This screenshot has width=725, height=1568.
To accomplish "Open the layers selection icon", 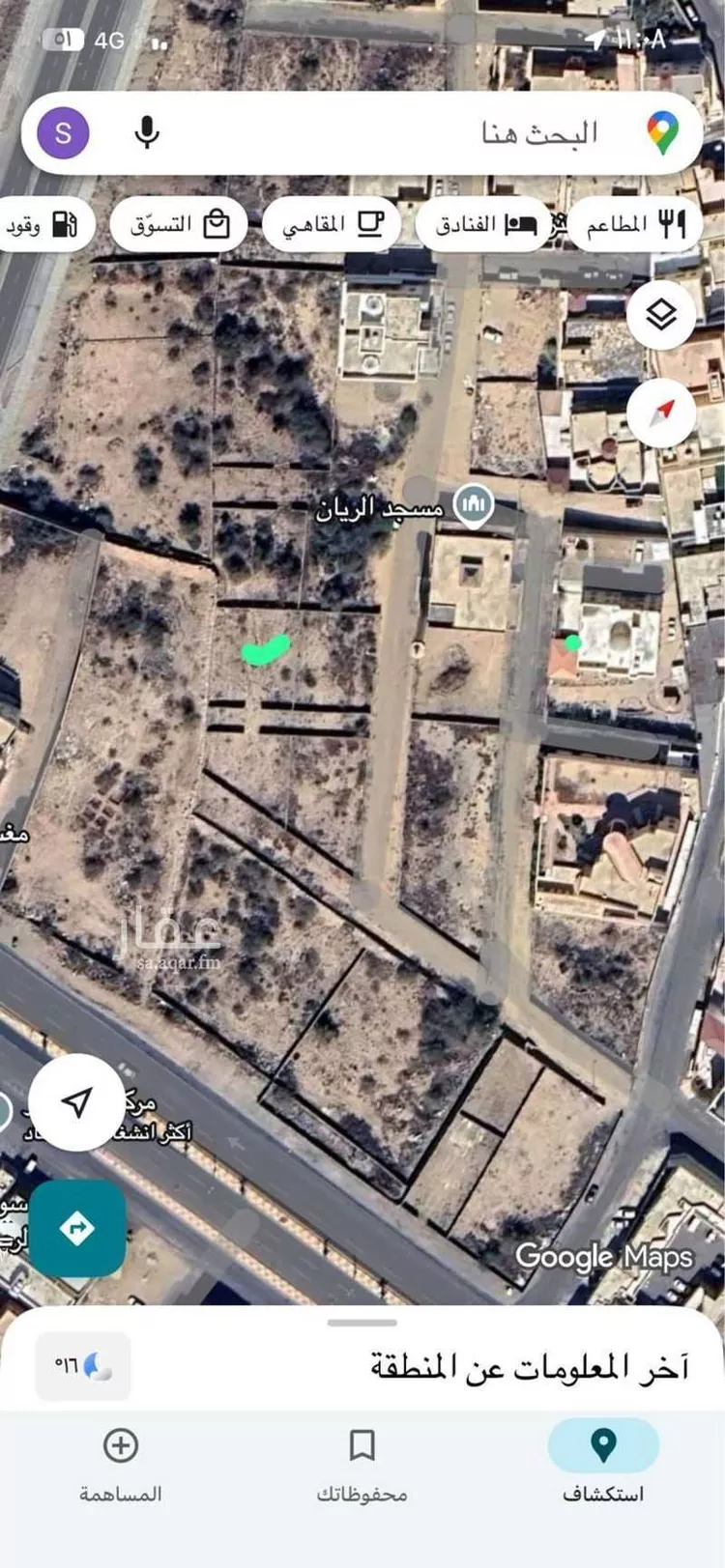I will point(660,312).
